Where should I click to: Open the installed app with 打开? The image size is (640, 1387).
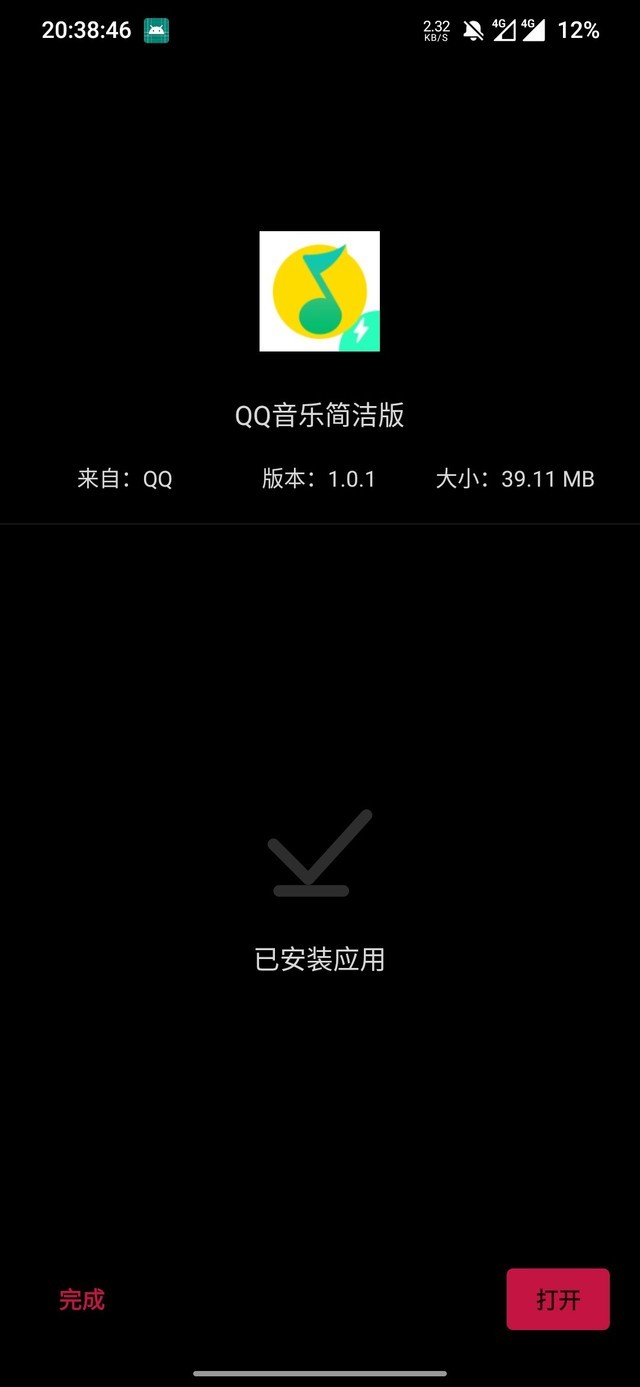[x=558, y=1299]
